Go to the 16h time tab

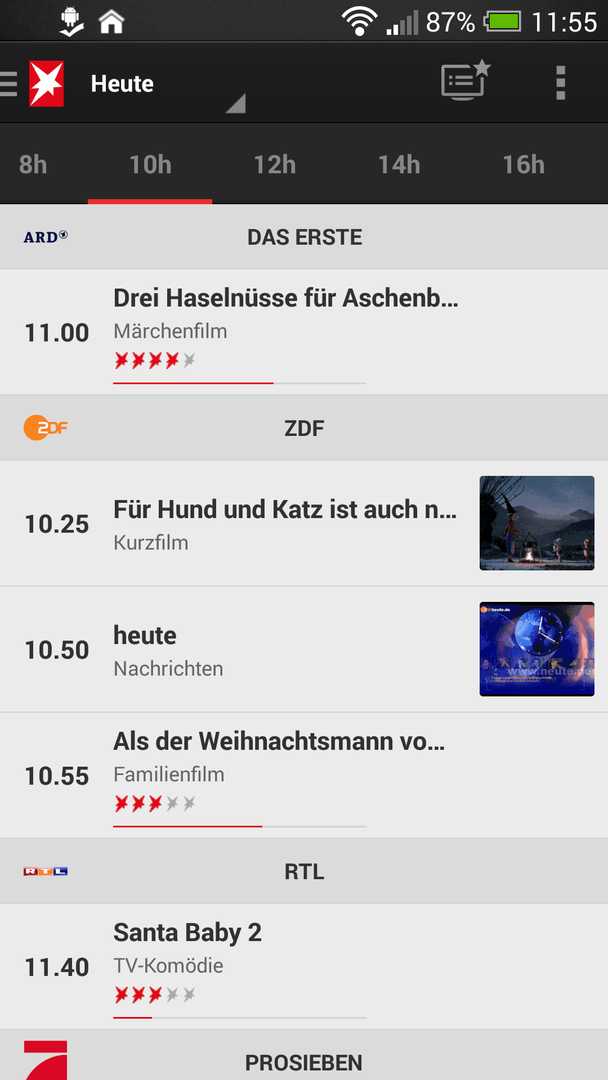523,165
